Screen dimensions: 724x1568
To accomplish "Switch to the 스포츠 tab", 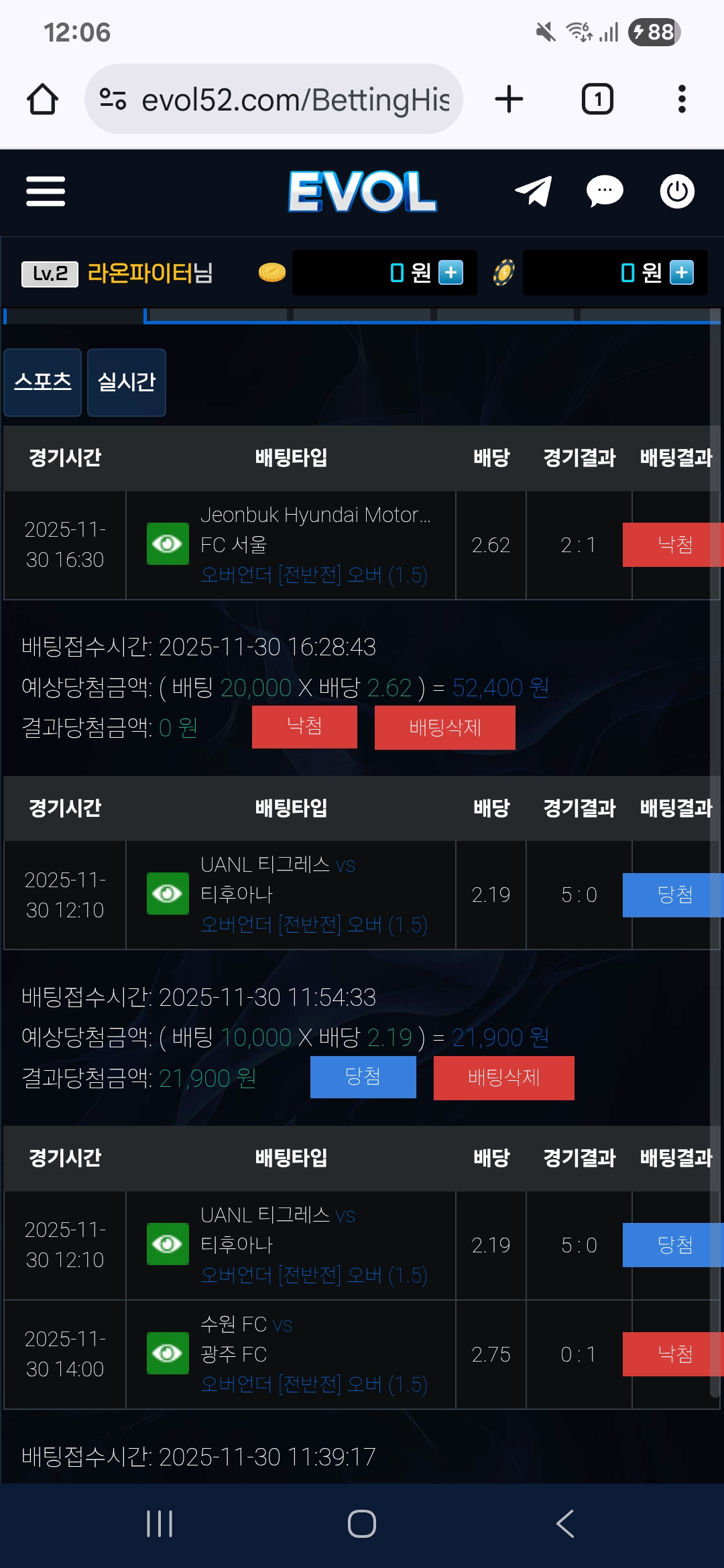I will pos(43,383).
